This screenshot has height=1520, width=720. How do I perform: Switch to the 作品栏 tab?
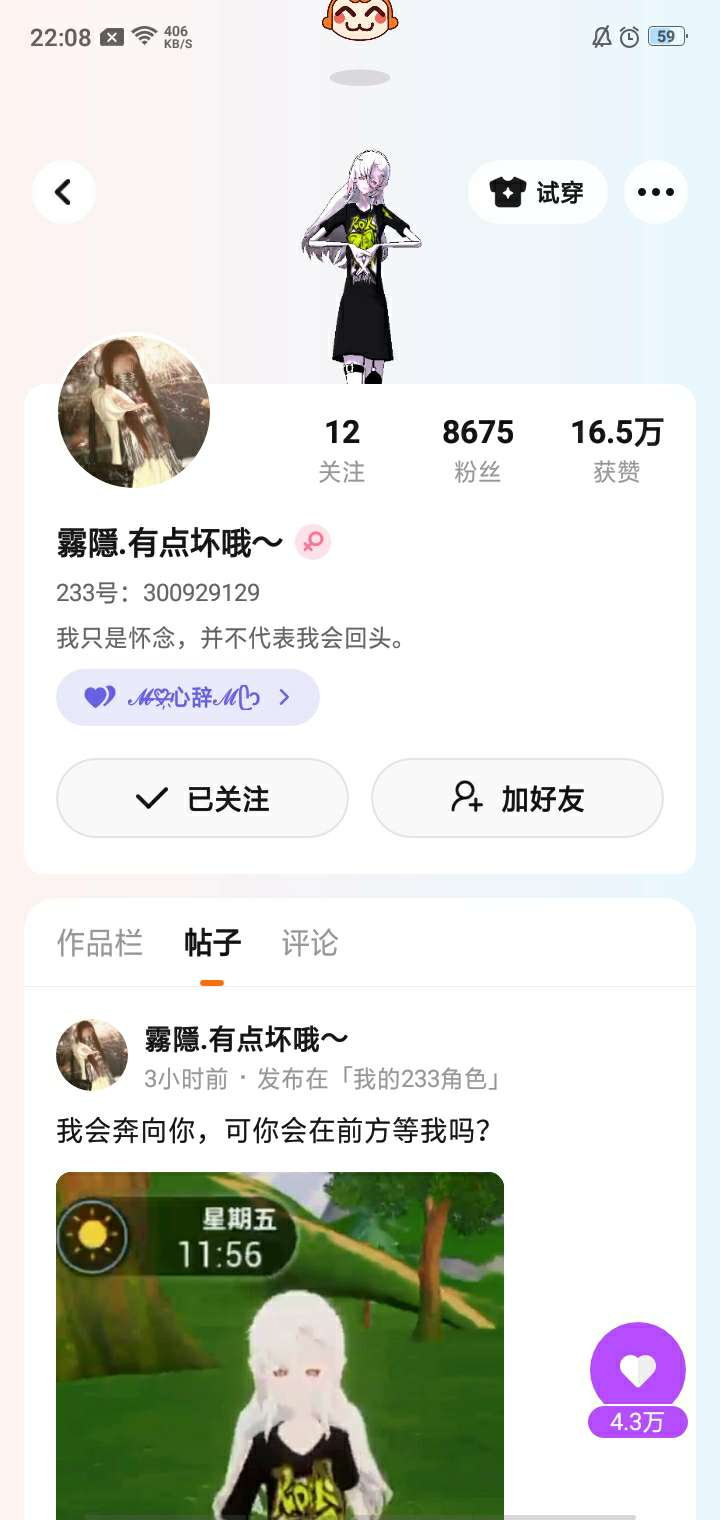[x=99, y=943]
